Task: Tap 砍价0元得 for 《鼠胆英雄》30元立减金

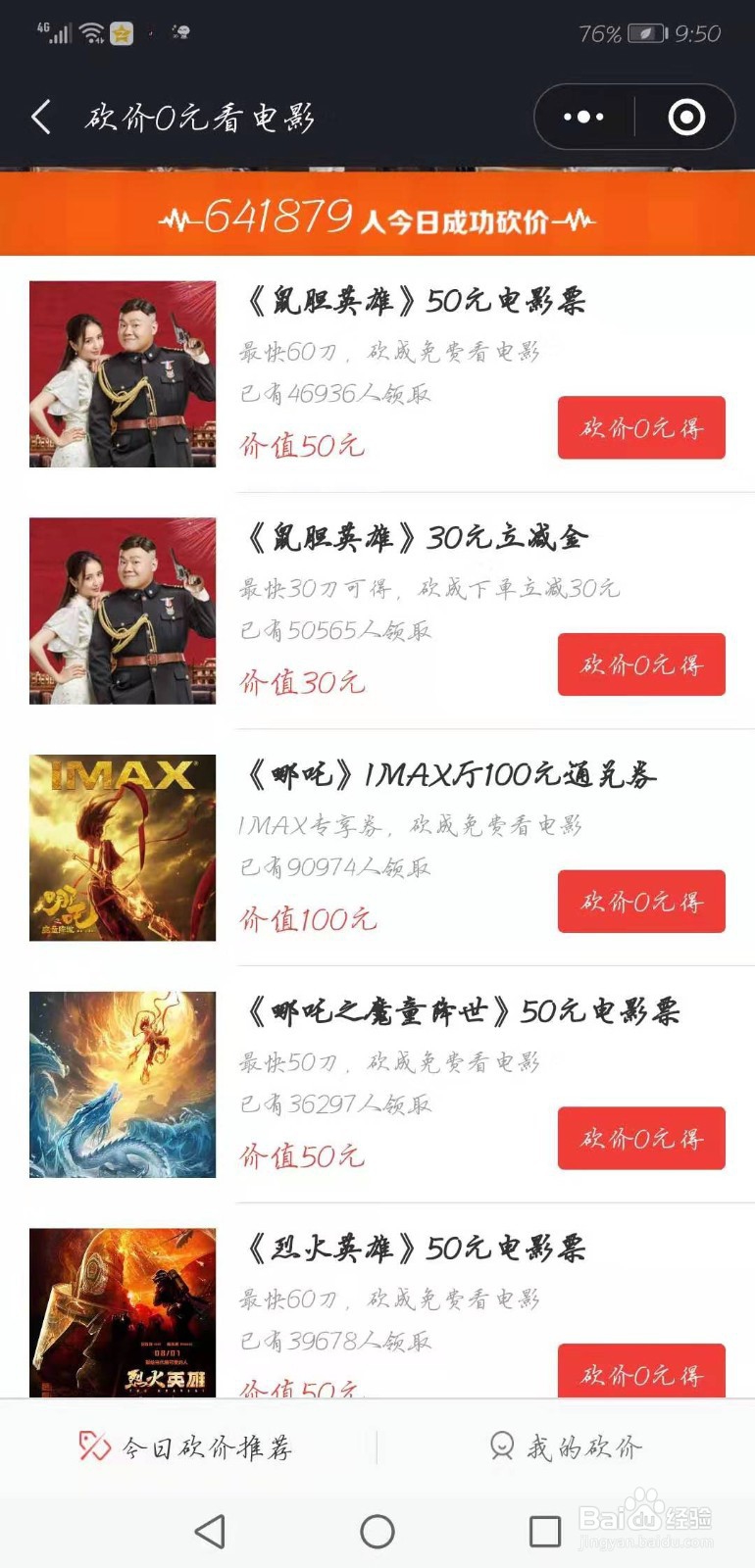Action: (x=641, y=664)
